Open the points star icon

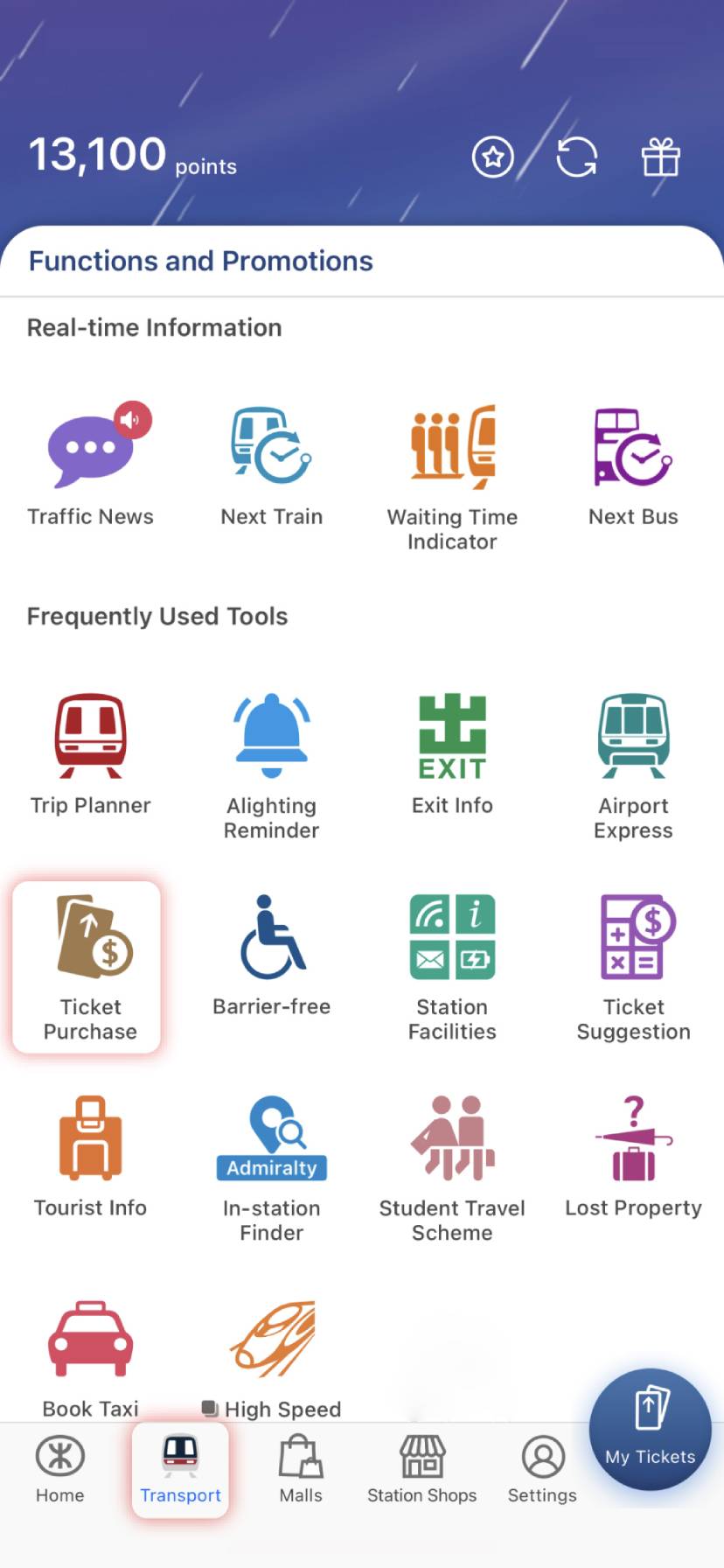pos(493,157)
